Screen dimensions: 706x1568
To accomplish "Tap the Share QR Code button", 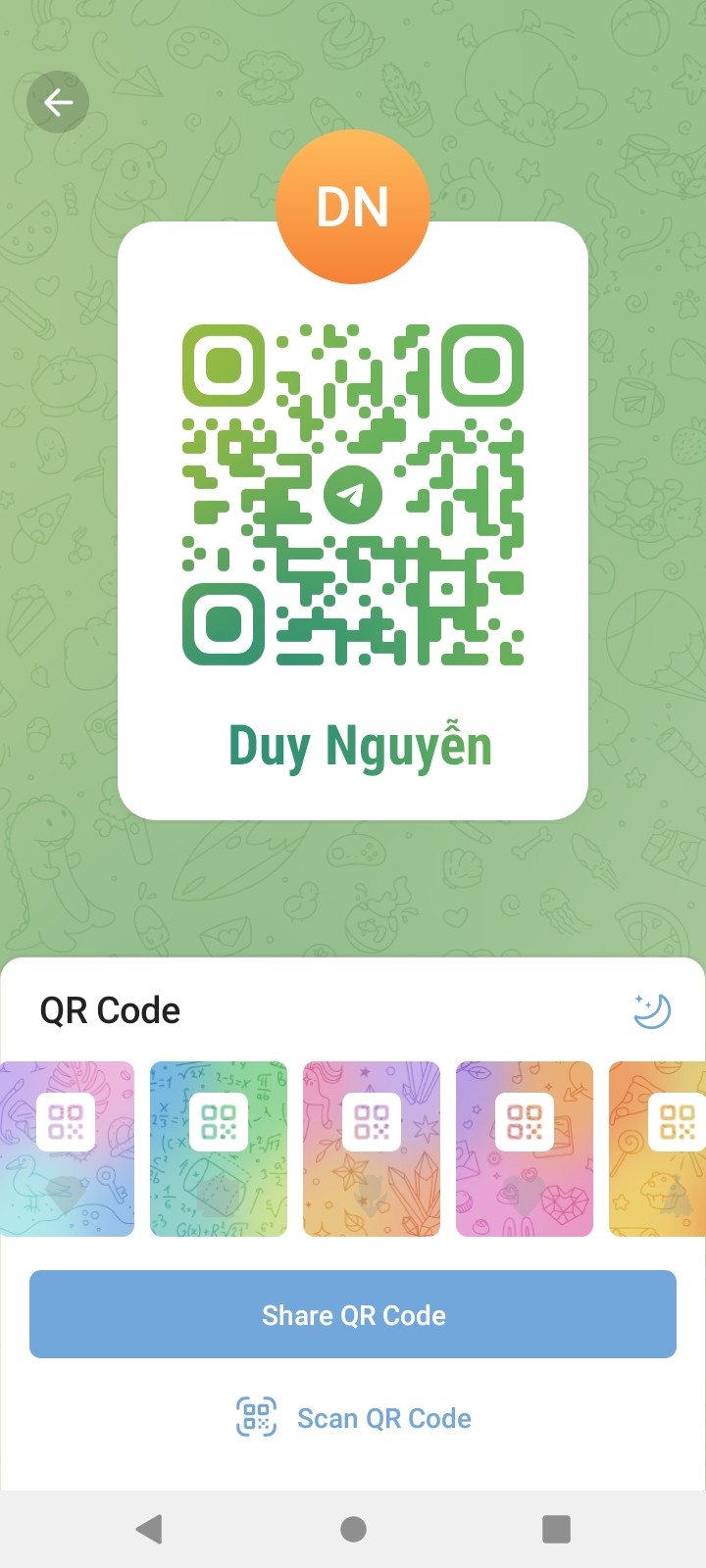I will tap(353, 1314).
